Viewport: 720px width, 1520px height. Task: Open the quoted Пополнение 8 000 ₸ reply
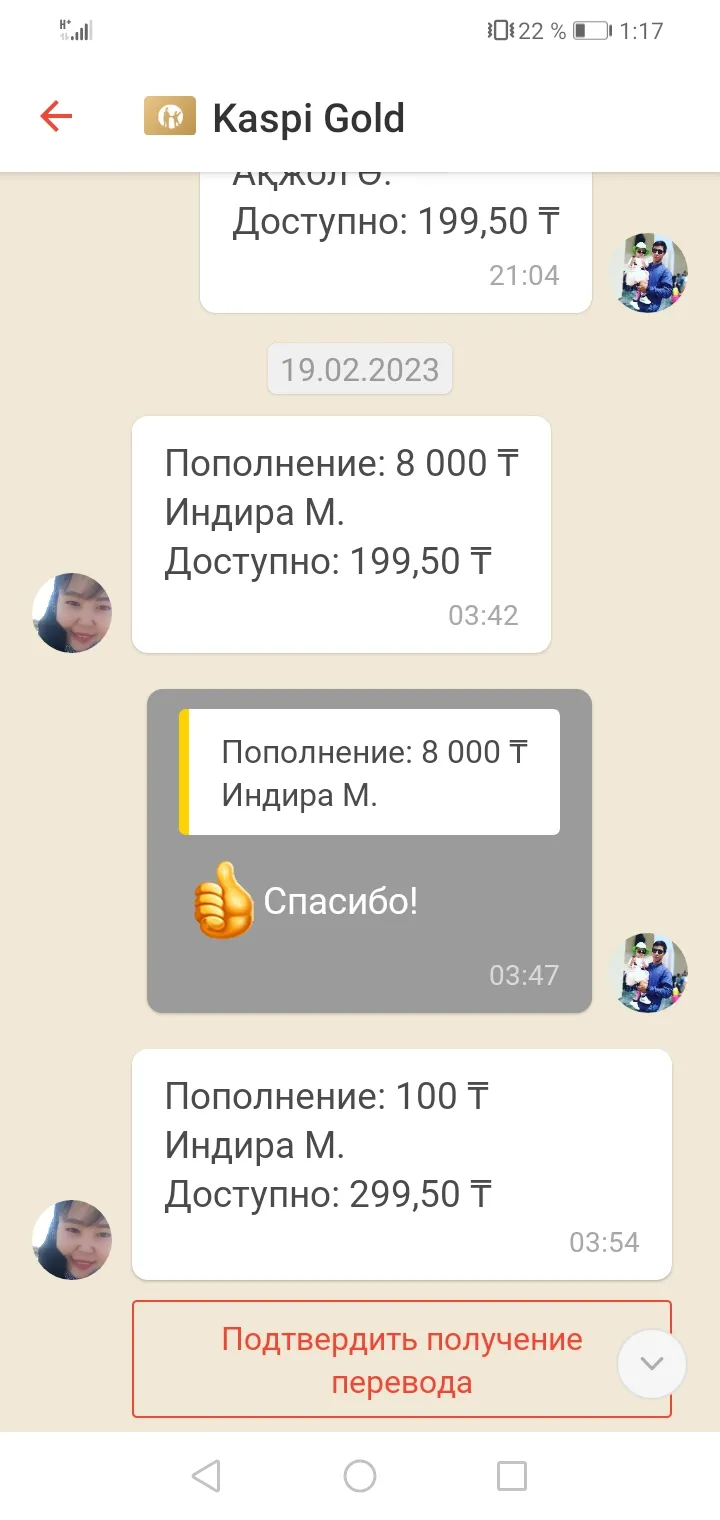tap(369, 772)
